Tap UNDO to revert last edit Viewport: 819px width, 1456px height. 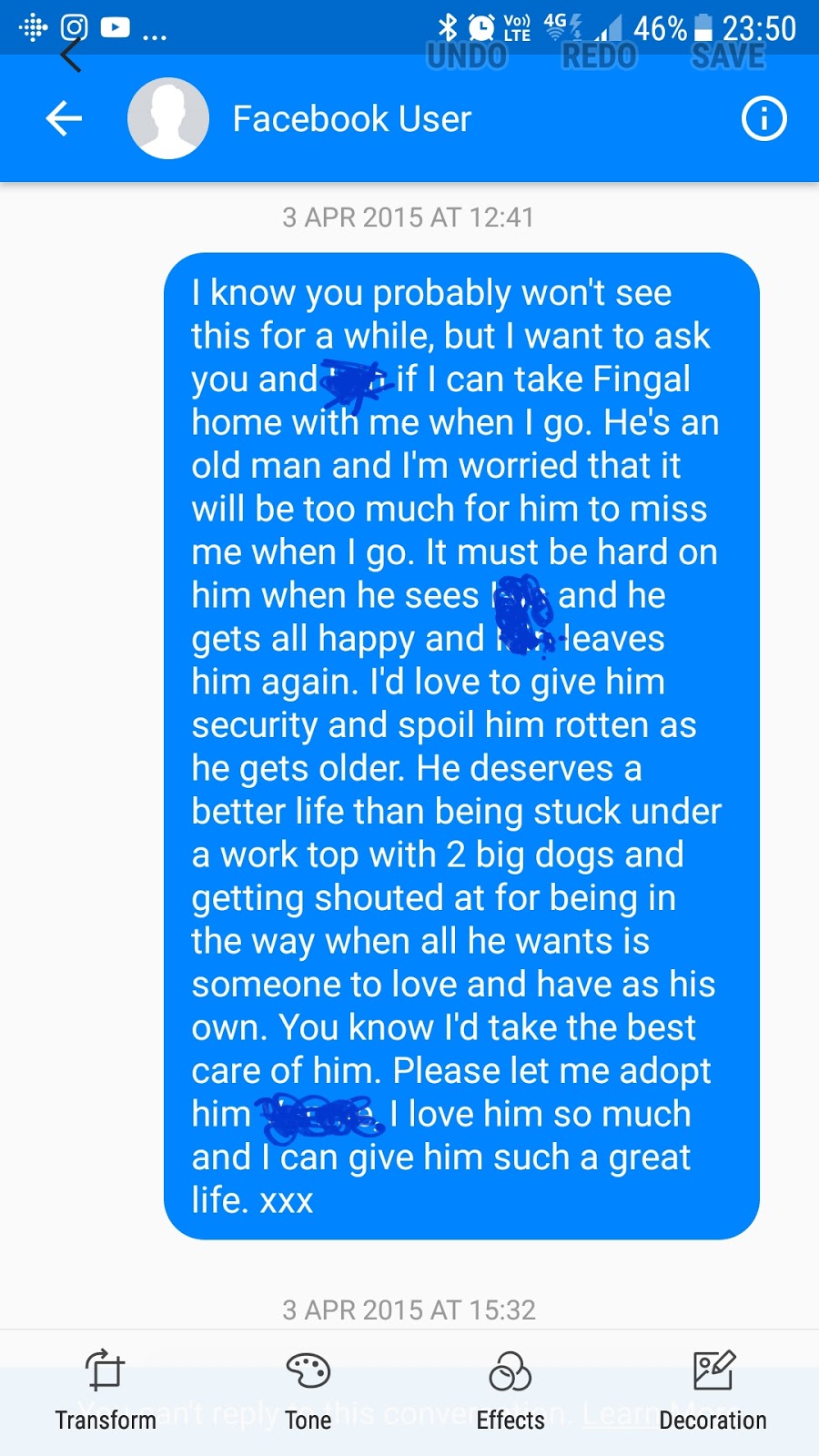tap(467, 56)
